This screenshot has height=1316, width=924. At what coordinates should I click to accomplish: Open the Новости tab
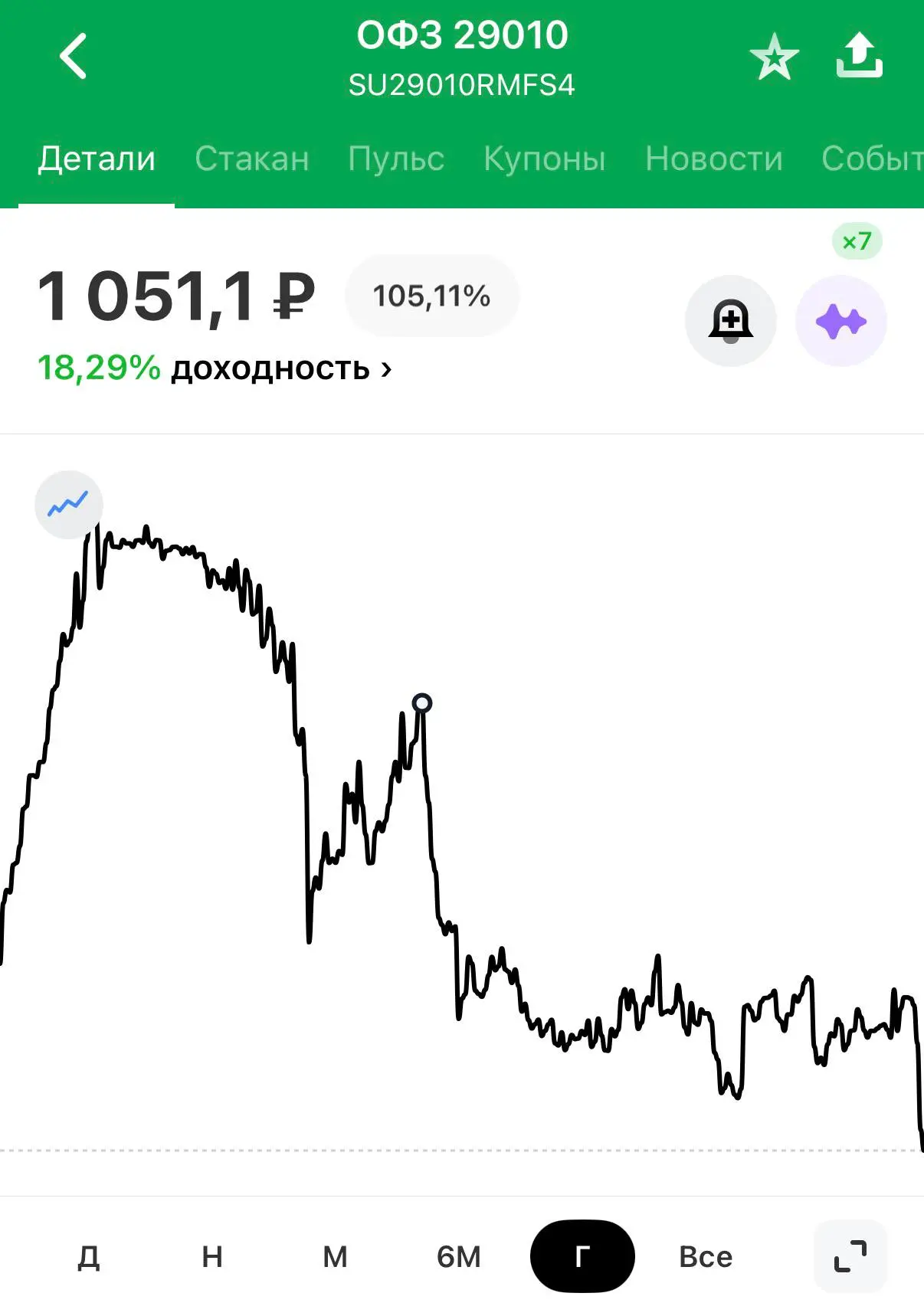pos(714,159)
